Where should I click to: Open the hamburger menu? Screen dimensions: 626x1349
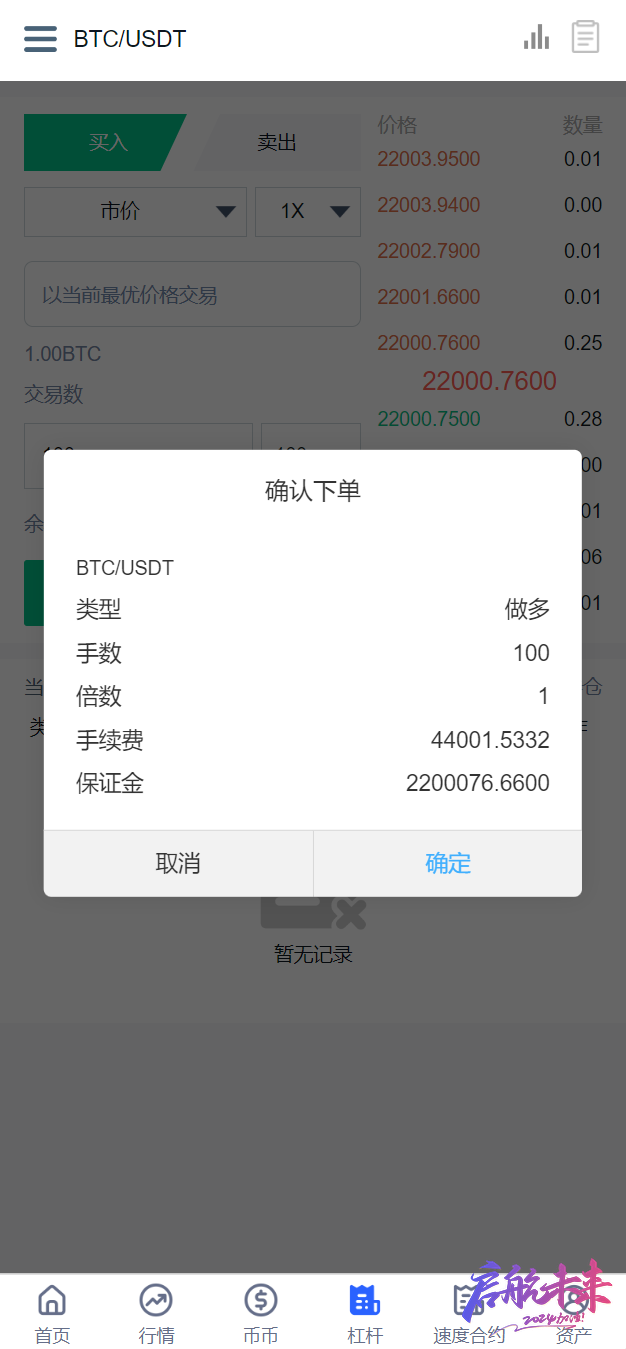point(40,39)
